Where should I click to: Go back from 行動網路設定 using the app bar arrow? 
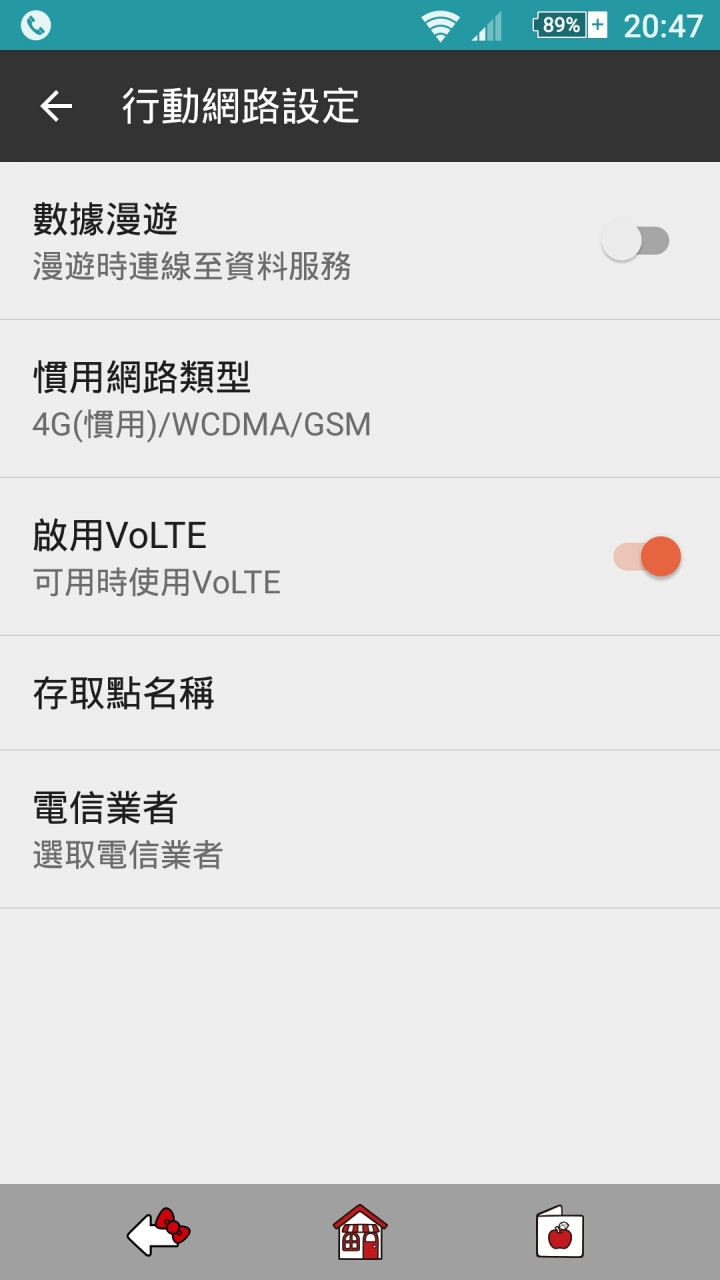tap(56, 106)
